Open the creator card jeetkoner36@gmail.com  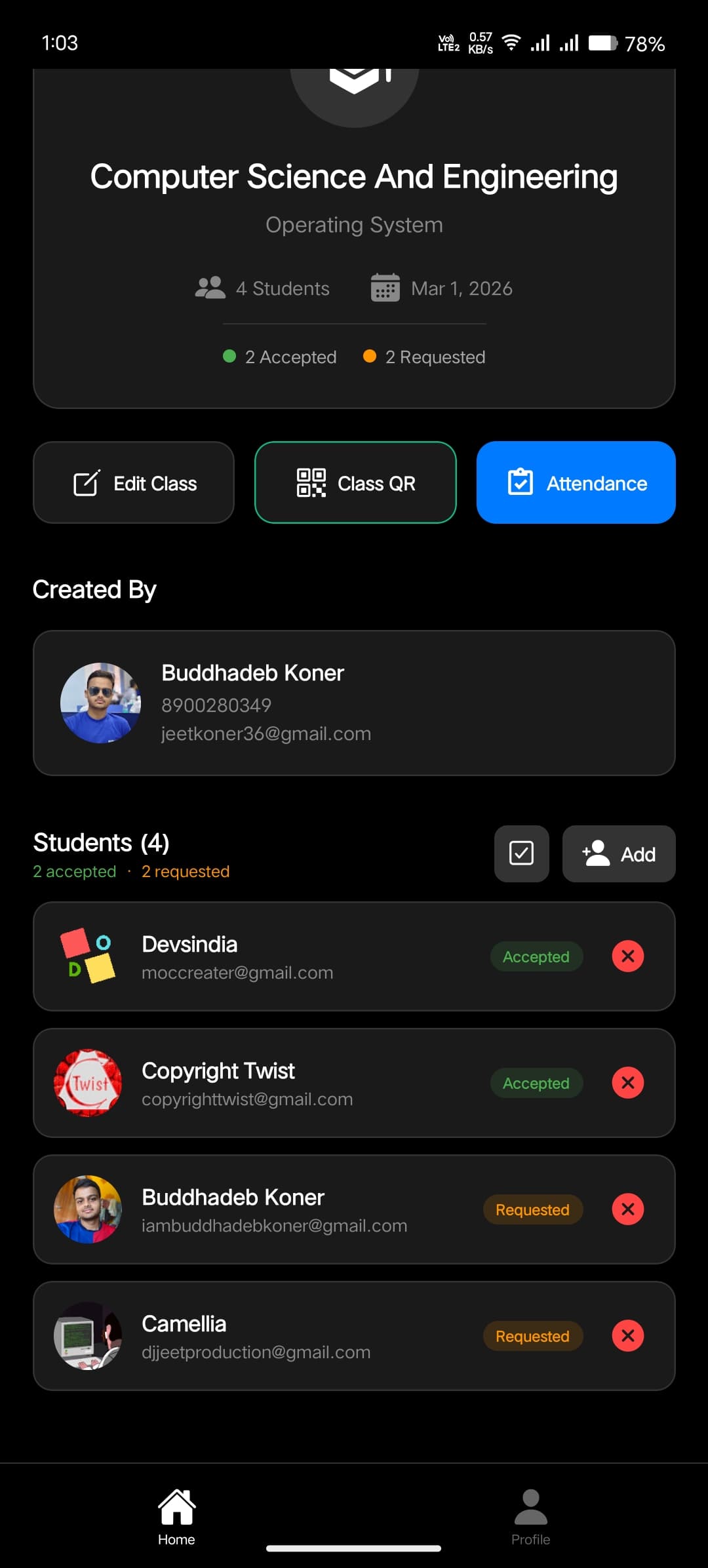click(354, 703)
